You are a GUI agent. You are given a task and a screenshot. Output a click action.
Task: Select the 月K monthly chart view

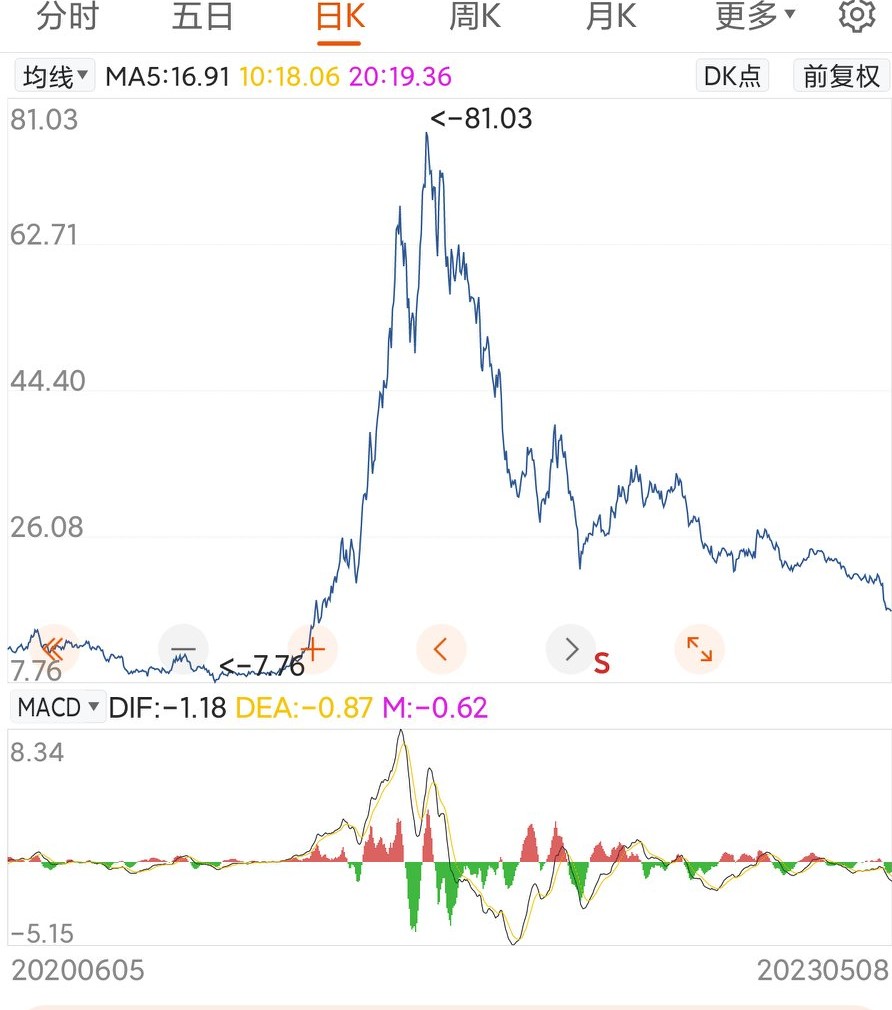[610, 16]
